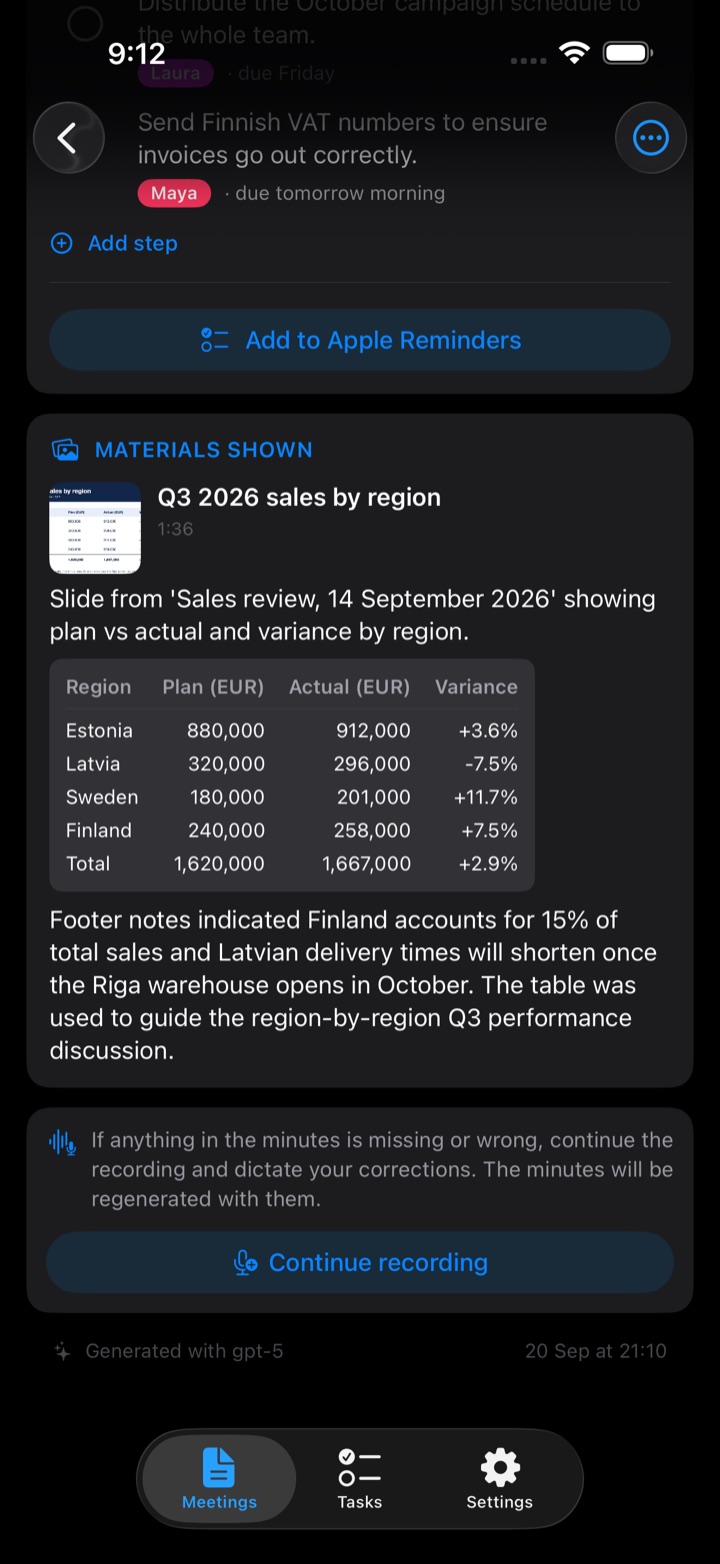Open the Settings tab
720x1564 pixels.
(500, 1478)
